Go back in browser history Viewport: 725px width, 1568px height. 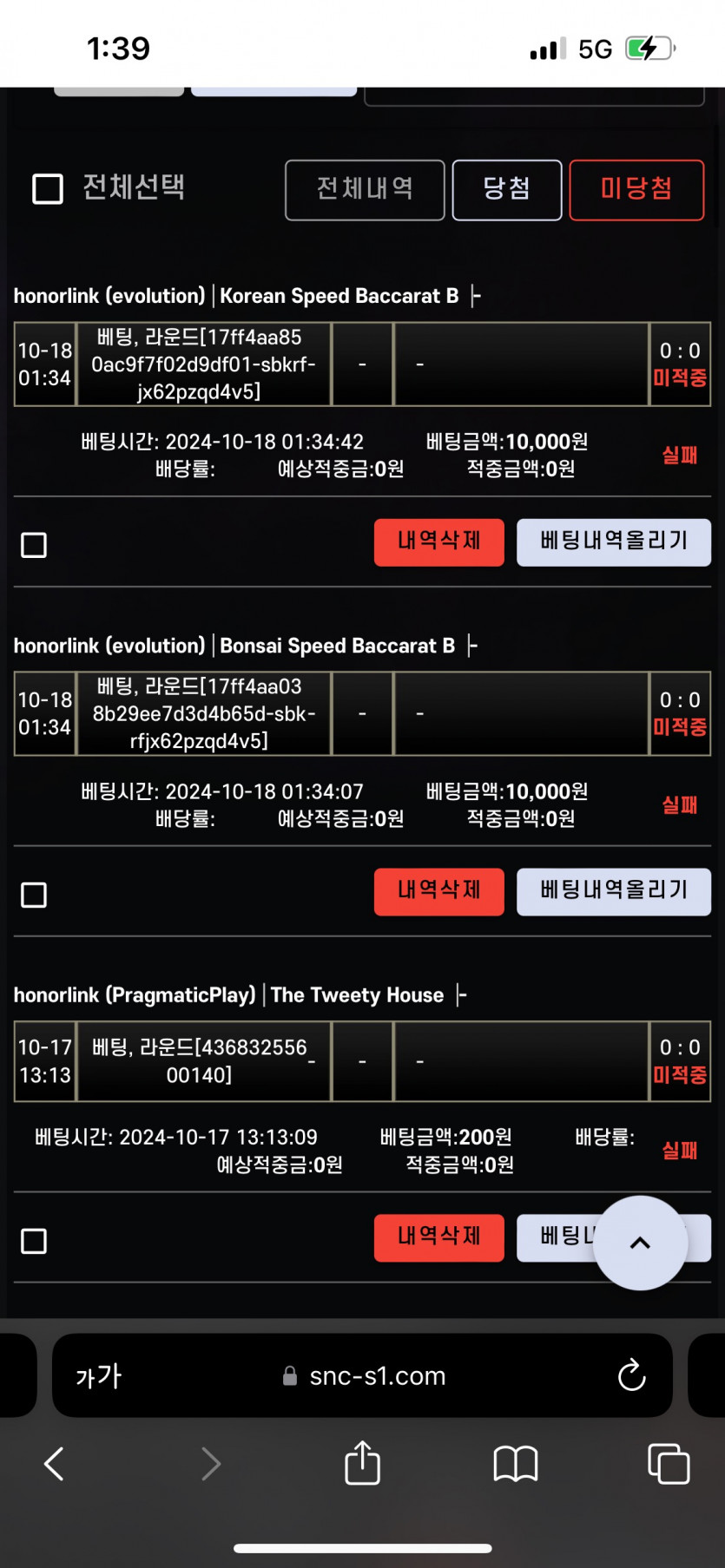[x=54, y=1464]
